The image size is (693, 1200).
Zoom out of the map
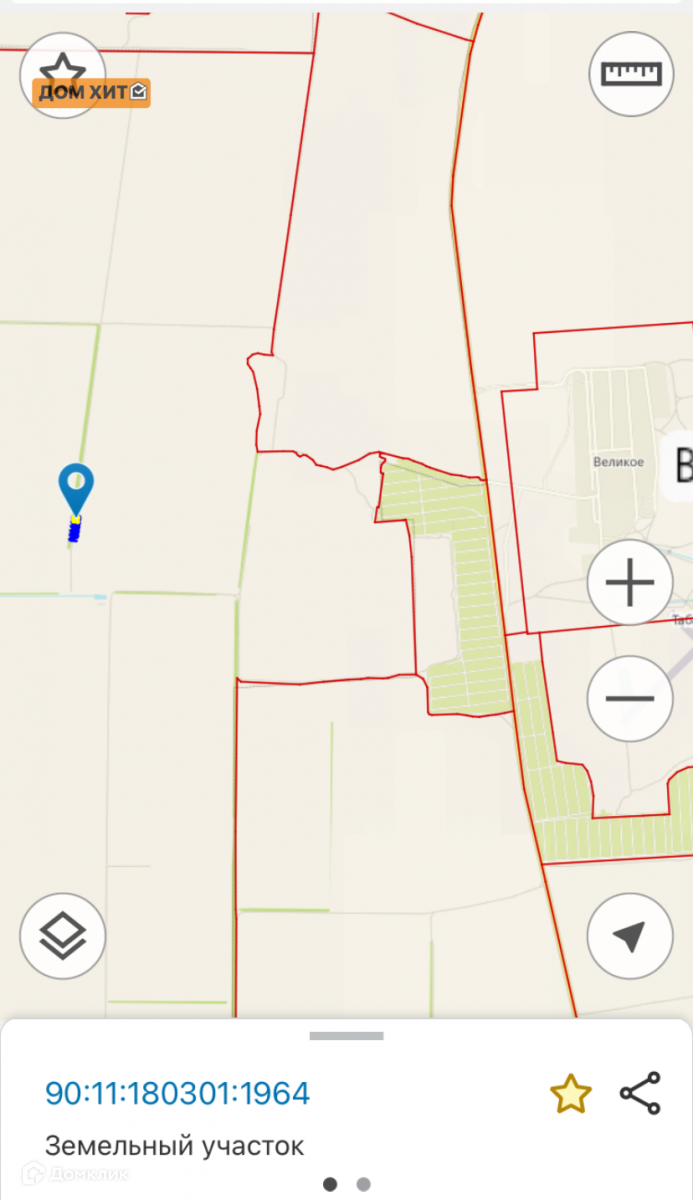click(x=630, y=698)
